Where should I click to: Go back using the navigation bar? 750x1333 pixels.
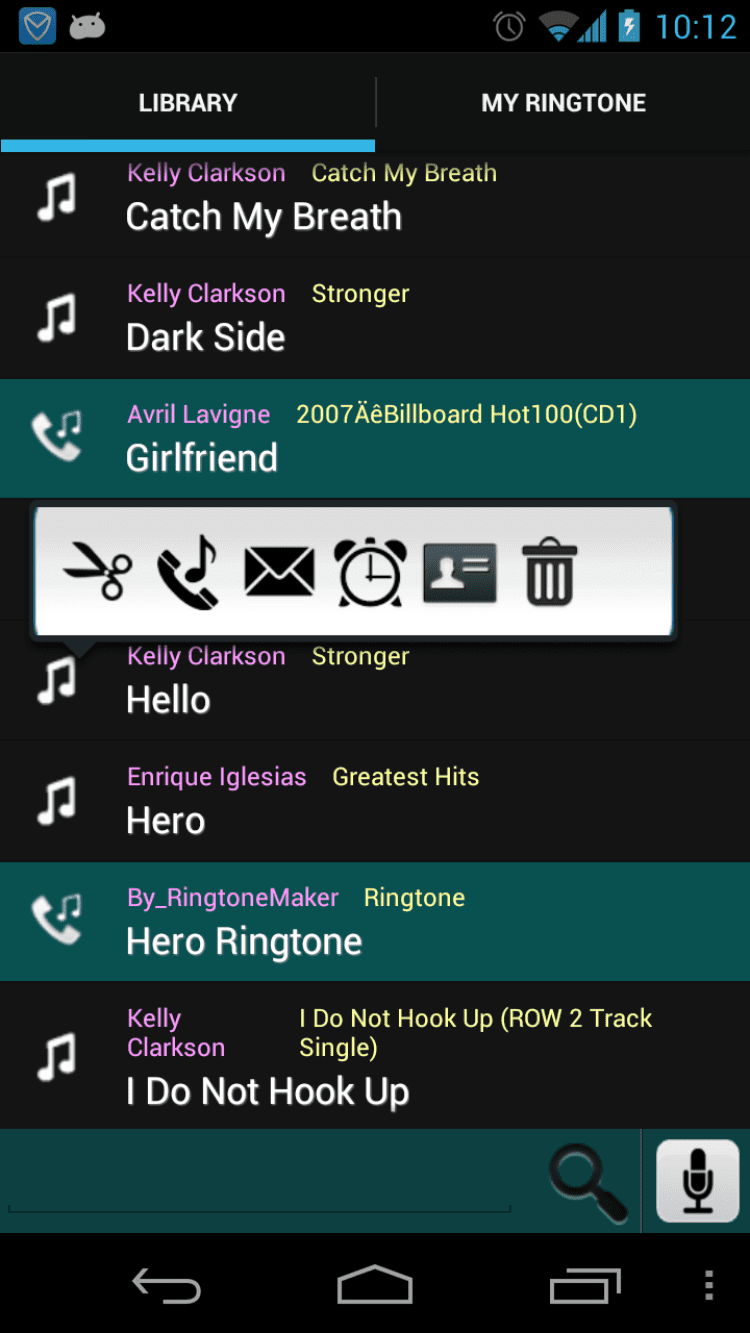(x=167, y=1285)
